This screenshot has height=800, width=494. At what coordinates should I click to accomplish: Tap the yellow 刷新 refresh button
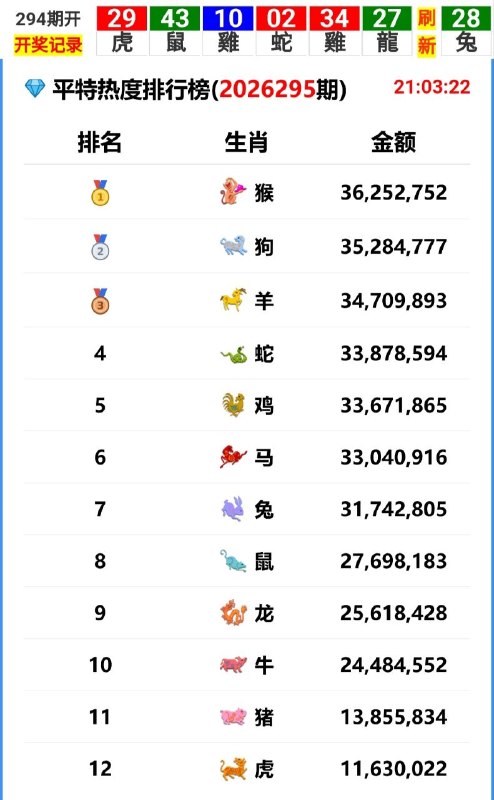(x=427, y=32)
